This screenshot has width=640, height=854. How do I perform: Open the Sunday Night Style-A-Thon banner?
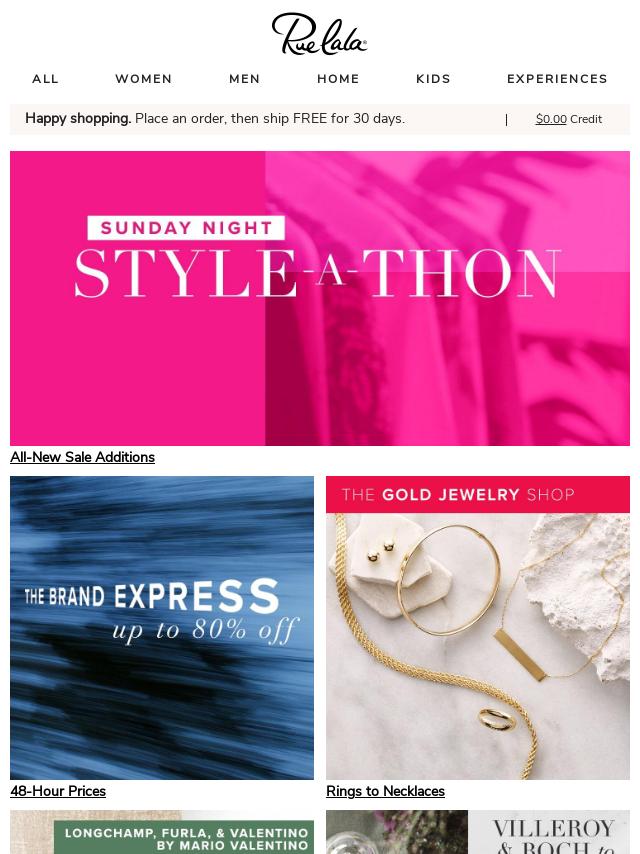point(320,298)
